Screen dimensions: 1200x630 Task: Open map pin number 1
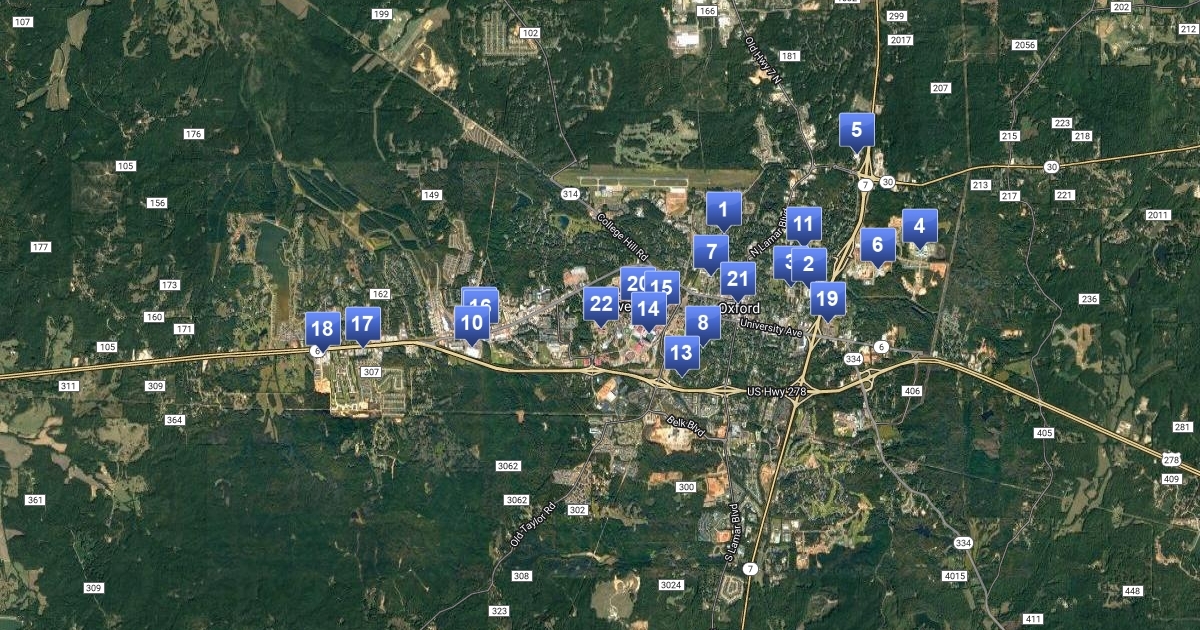[x=723, y=209]
